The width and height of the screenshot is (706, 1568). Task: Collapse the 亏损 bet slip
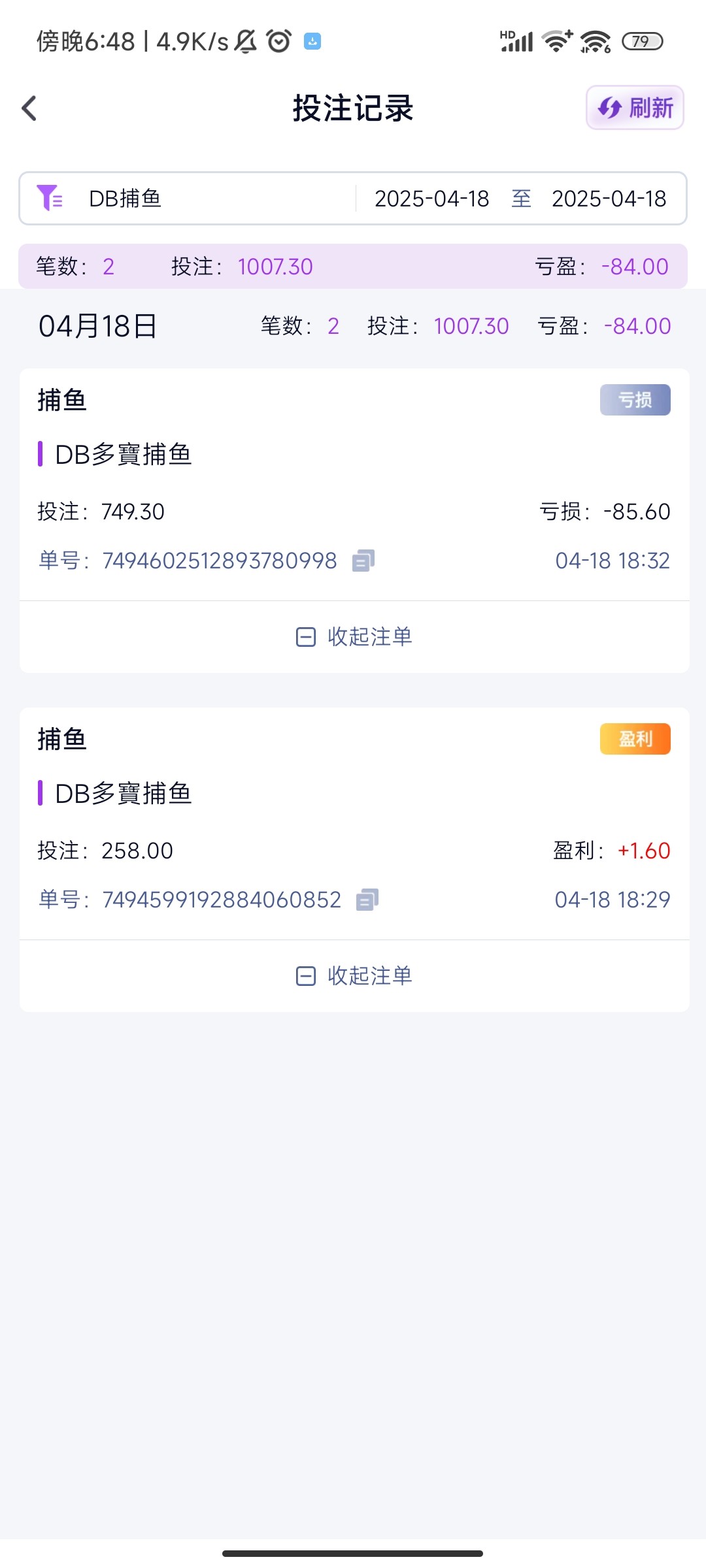click(x=354, y=636)
